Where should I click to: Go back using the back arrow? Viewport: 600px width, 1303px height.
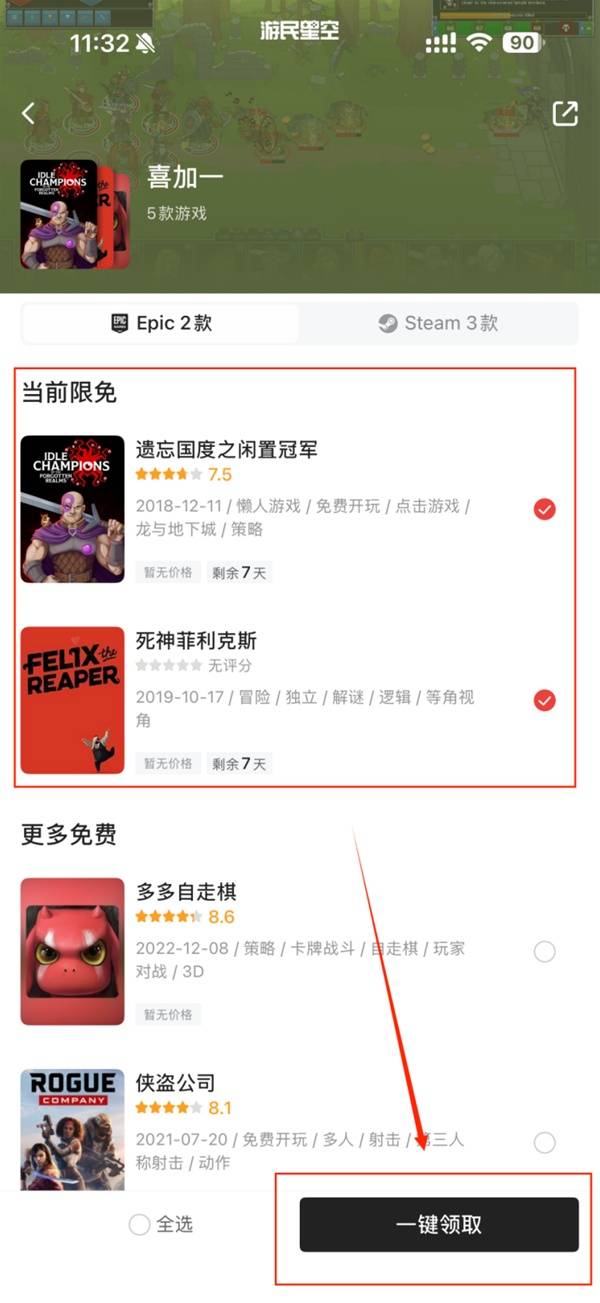point(28,114)
